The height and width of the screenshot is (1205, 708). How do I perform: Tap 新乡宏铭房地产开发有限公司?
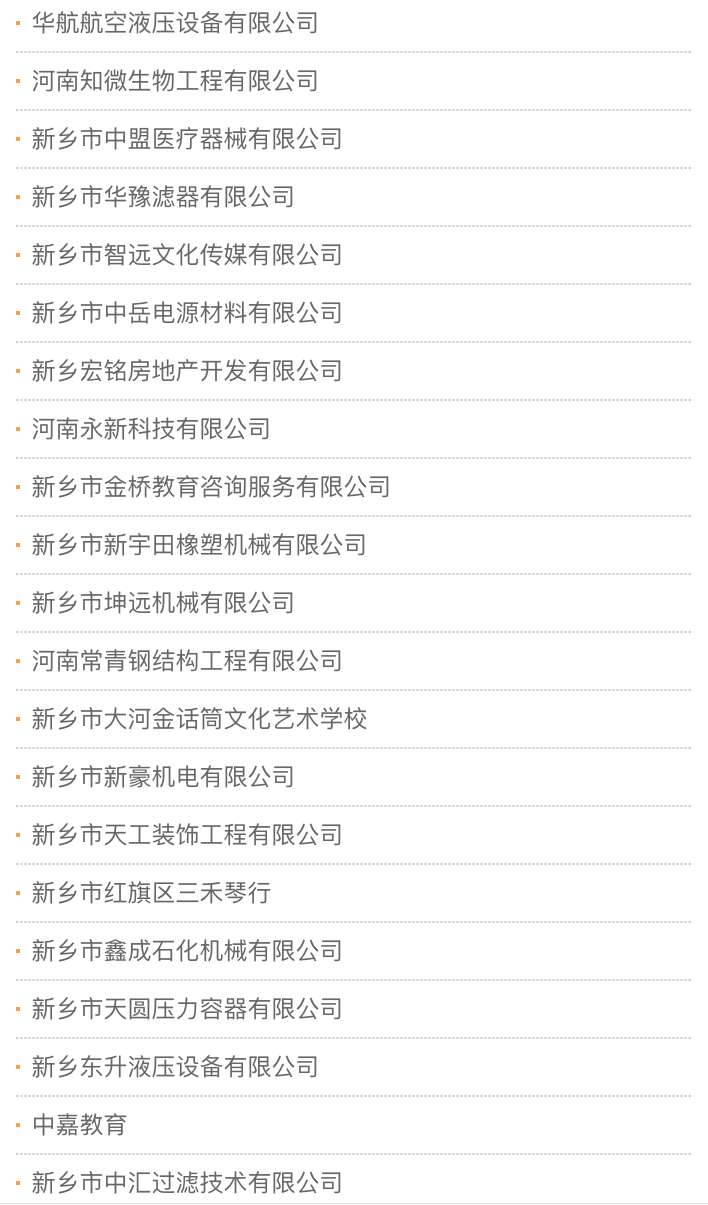point(187,371)
